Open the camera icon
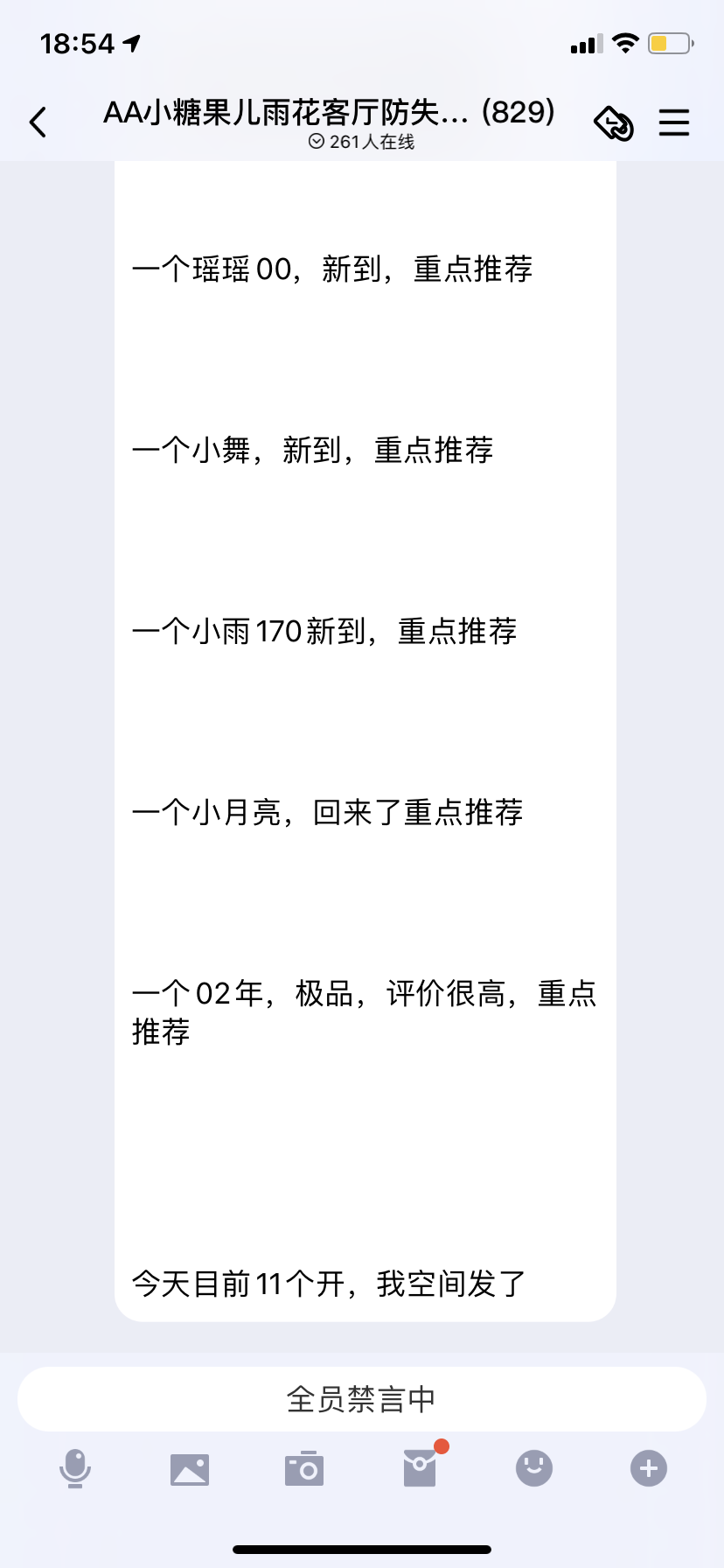 [x=304, y=1468]
